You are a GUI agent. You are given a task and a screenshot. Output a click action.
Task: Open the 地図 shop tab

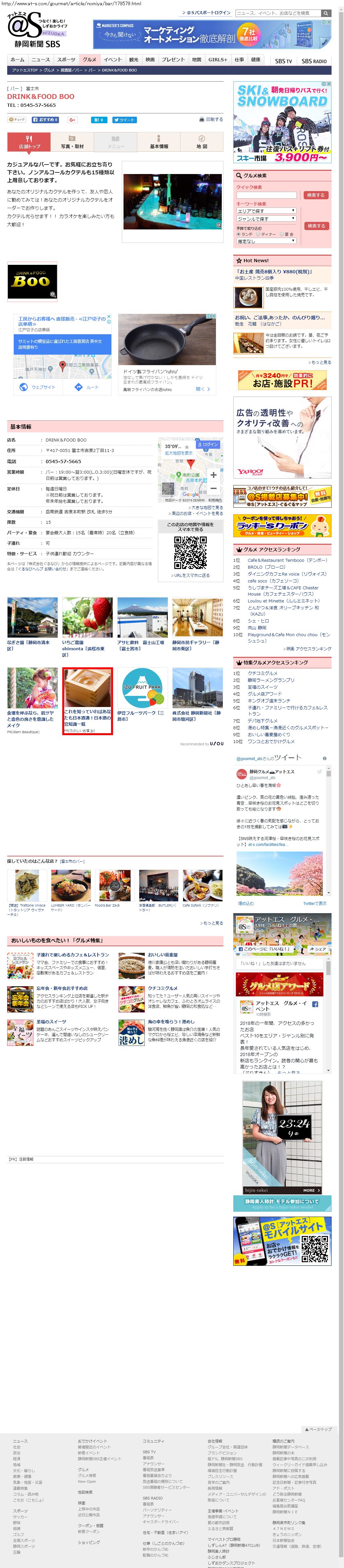[x=201, y=142]
